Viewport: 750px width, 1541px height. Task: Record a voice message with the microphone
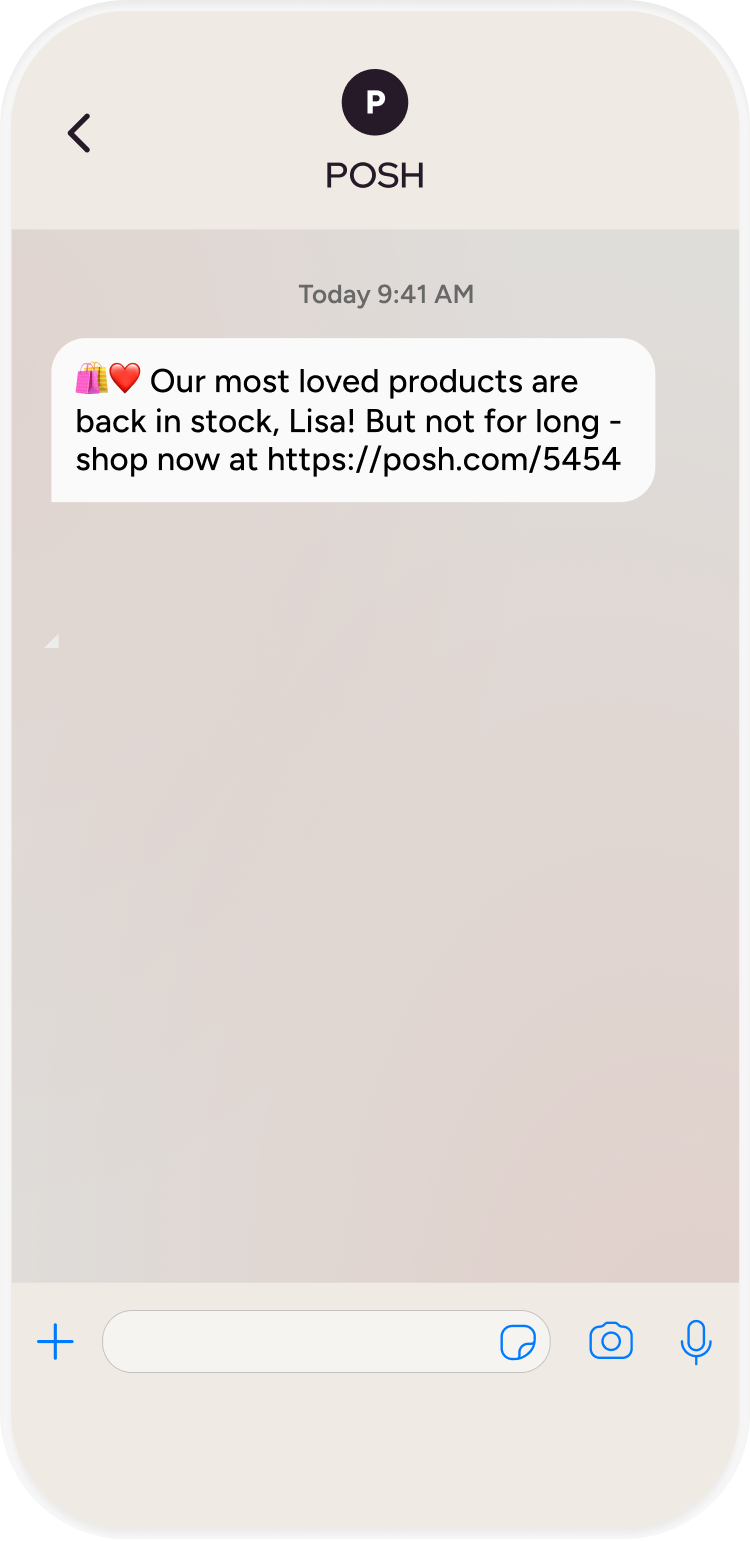695,1341
